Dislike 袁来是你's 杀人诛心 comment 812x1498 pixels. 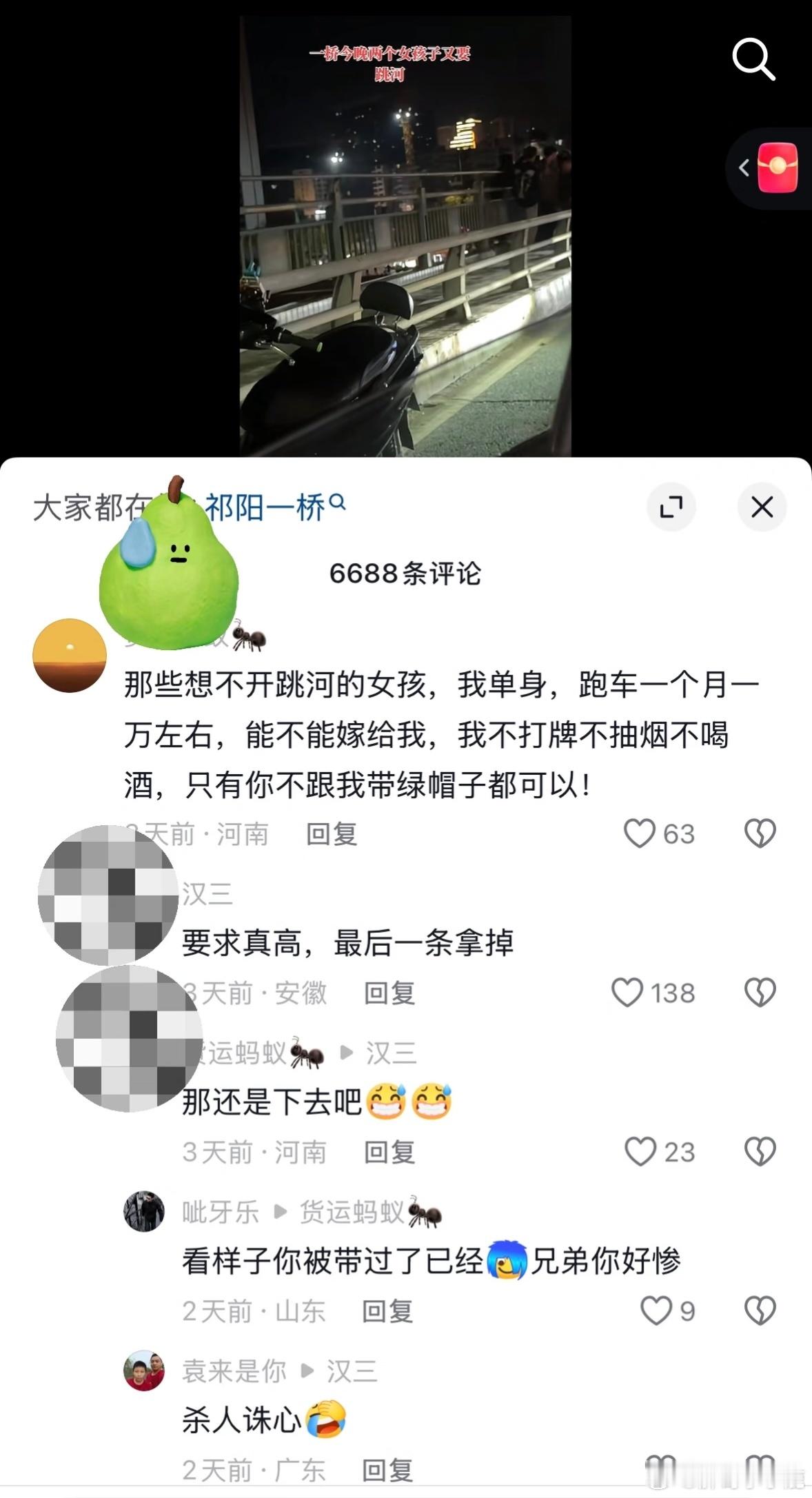click(761, 1468)
